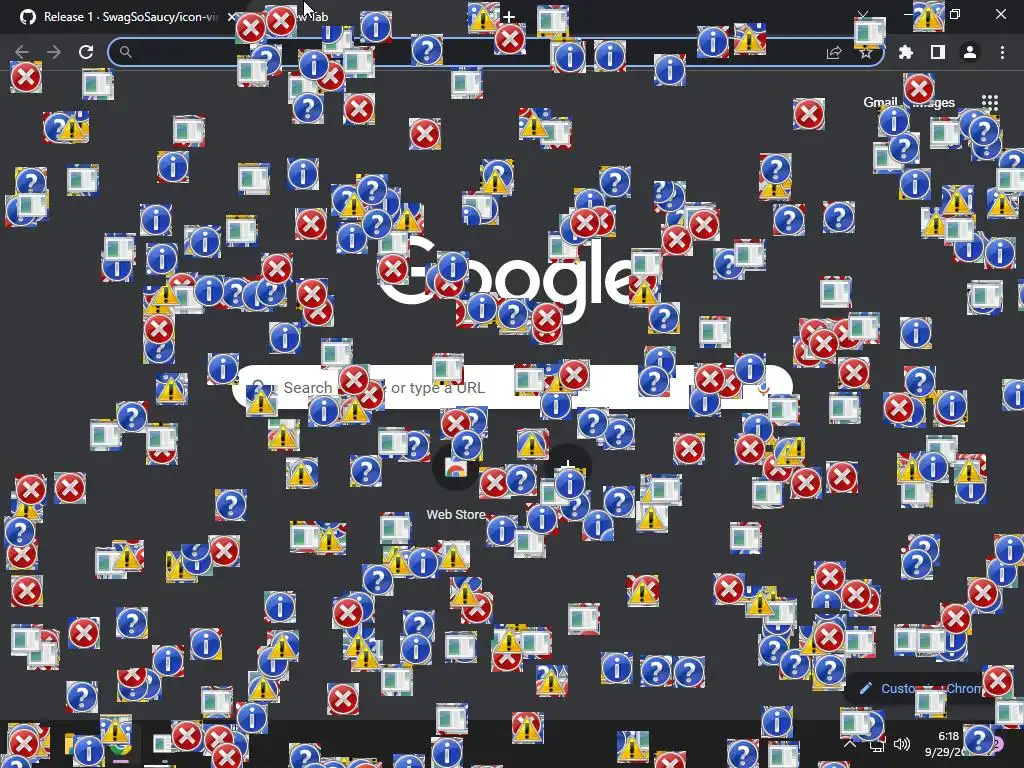Open the Google apps grid
Image resolution: width=1024 pixels, height=768 pixels.
990,102
